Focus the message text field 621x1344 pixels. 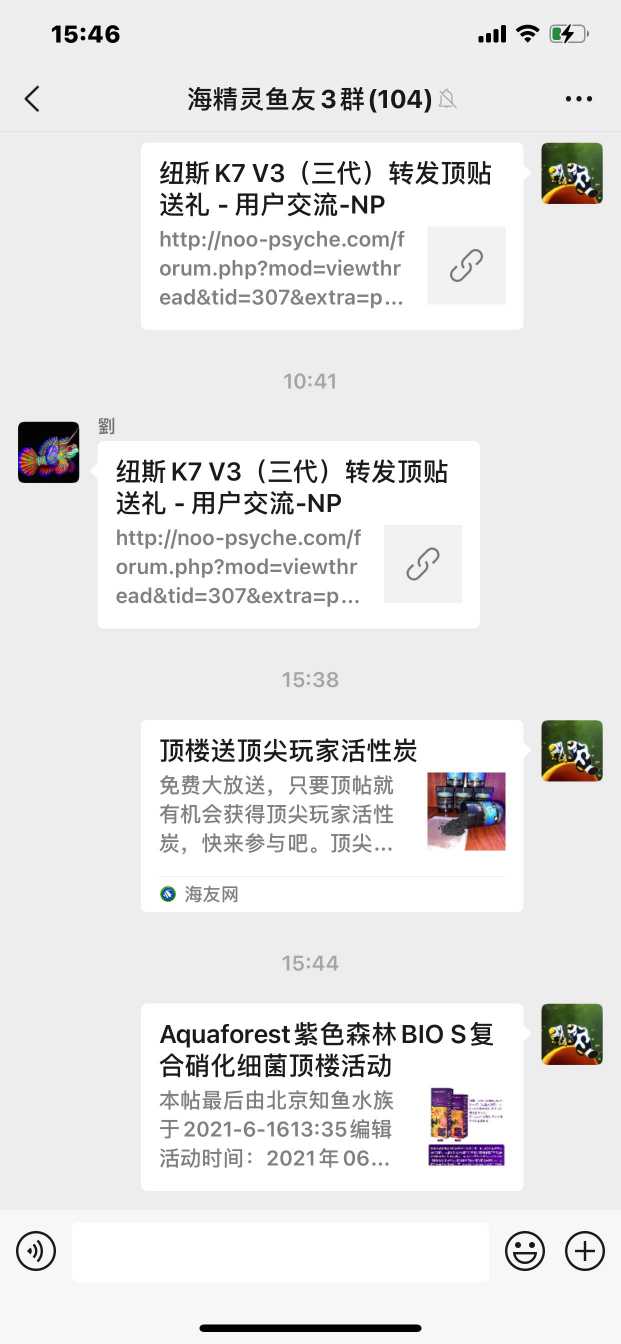[280, 1251]
